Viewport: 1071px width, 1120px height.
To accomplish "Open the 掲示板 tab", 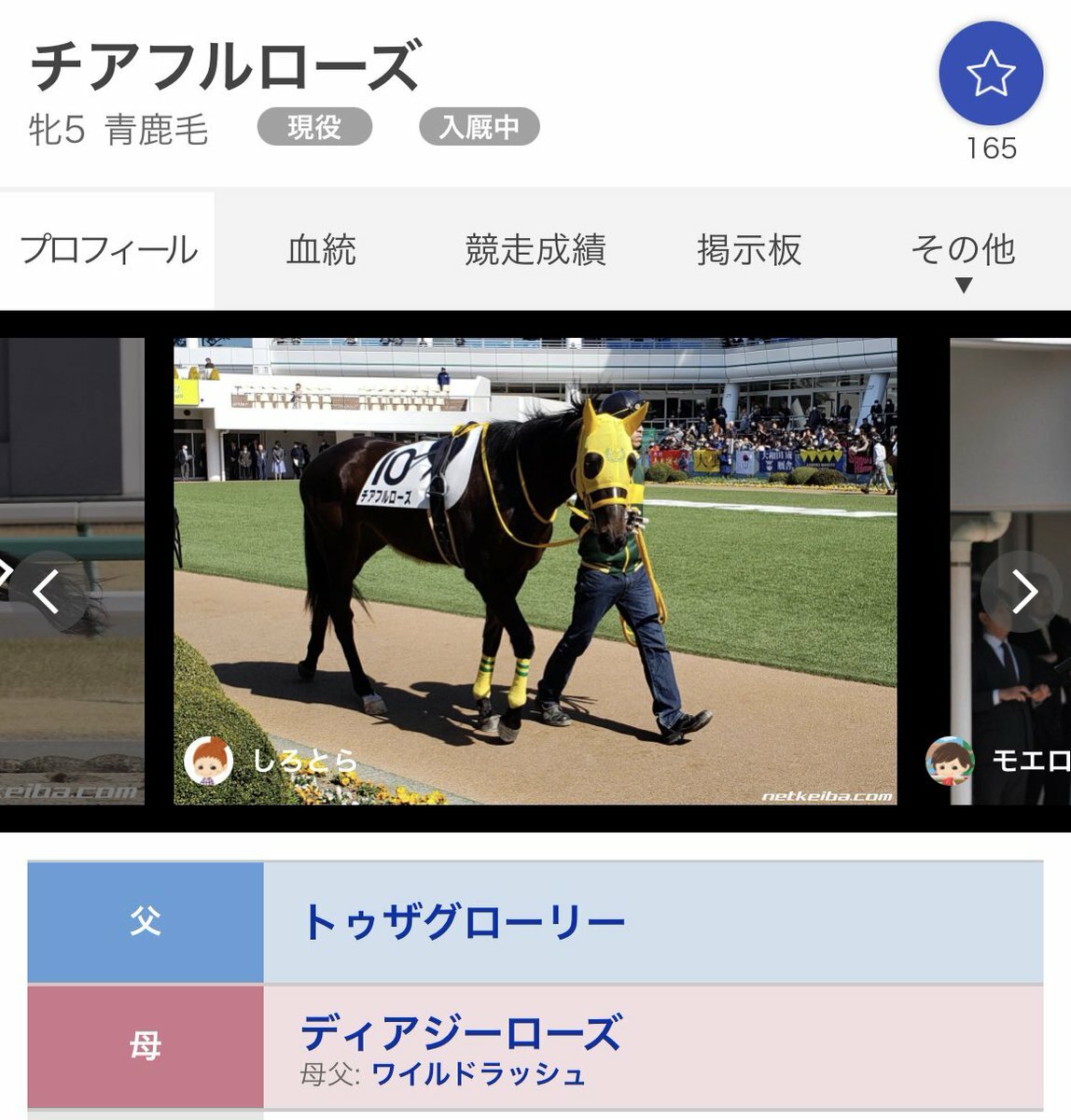I will click(x=749, y=250).
